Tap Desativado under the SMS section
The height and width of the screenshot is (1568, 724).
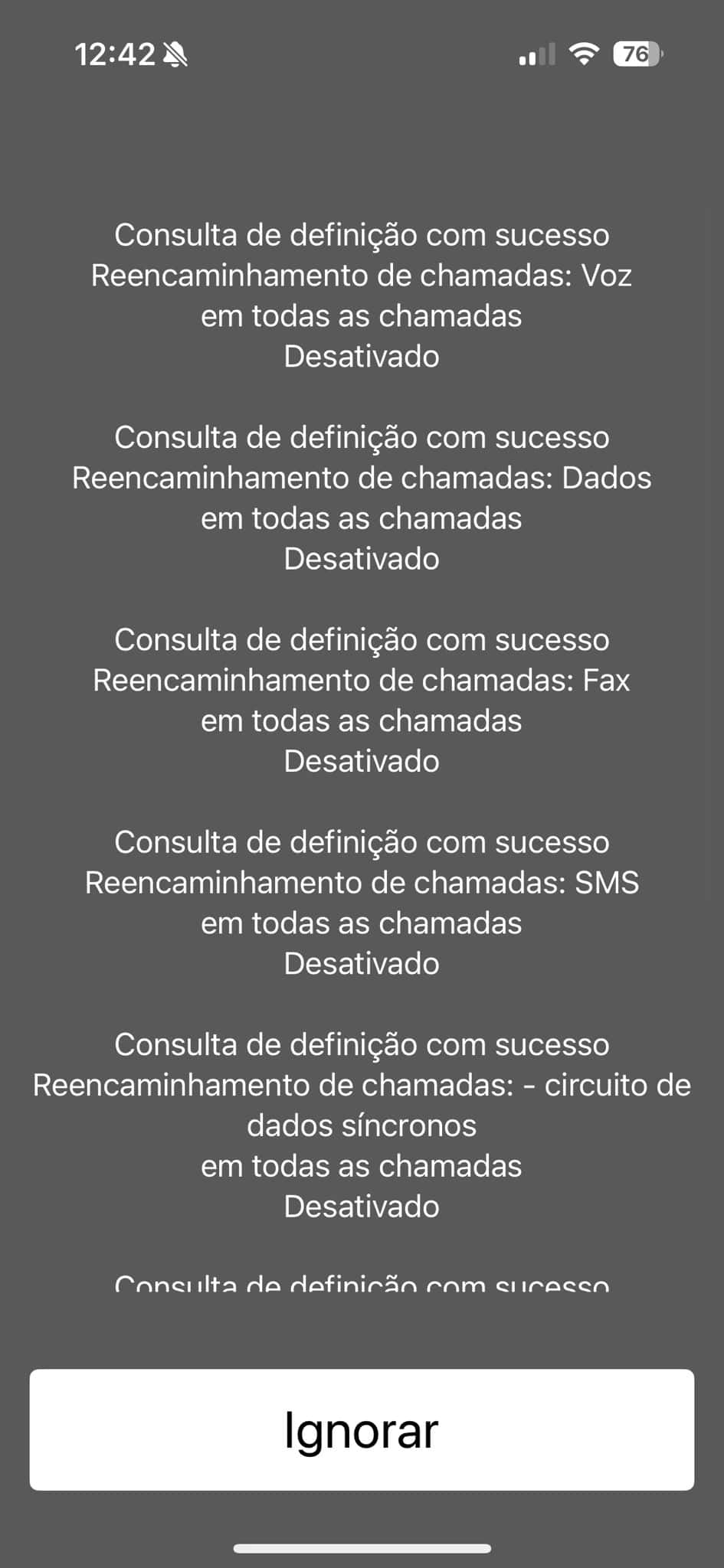point(362,963)
